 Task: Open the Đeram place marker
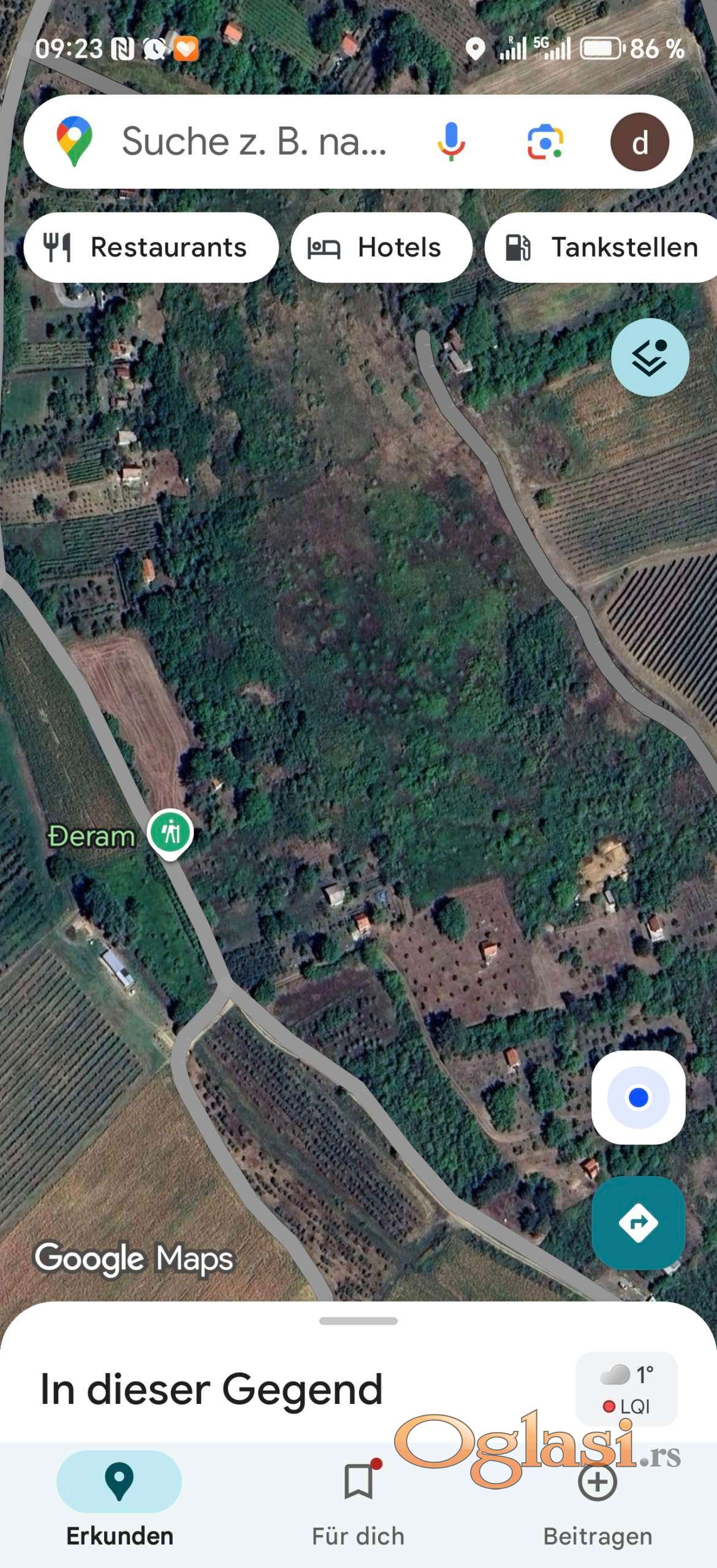tap(170, 833)
